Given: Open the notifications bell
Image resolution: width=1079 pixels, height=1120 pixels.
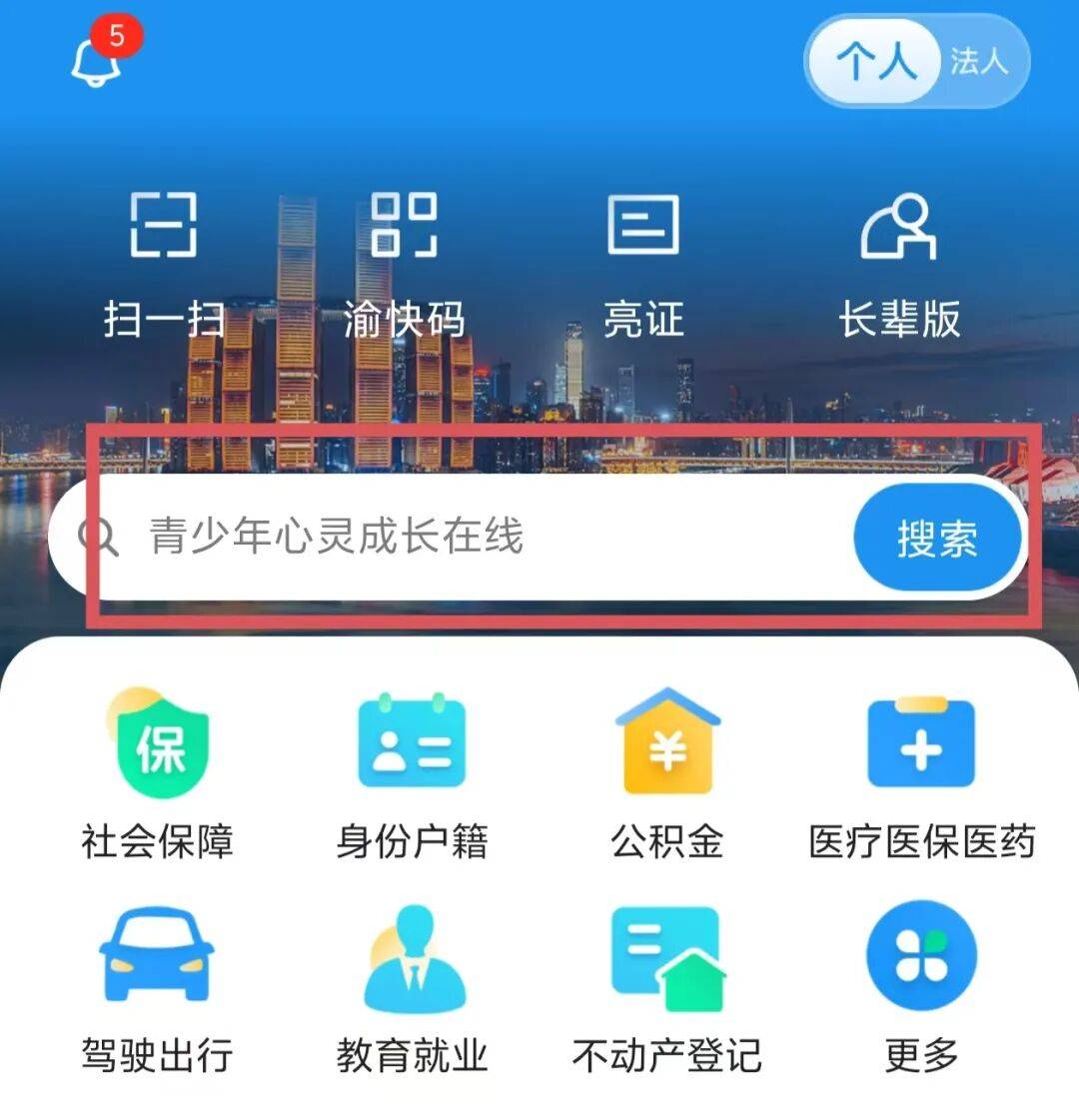Looking at the screenshot, I should click(x=97, y=62).
